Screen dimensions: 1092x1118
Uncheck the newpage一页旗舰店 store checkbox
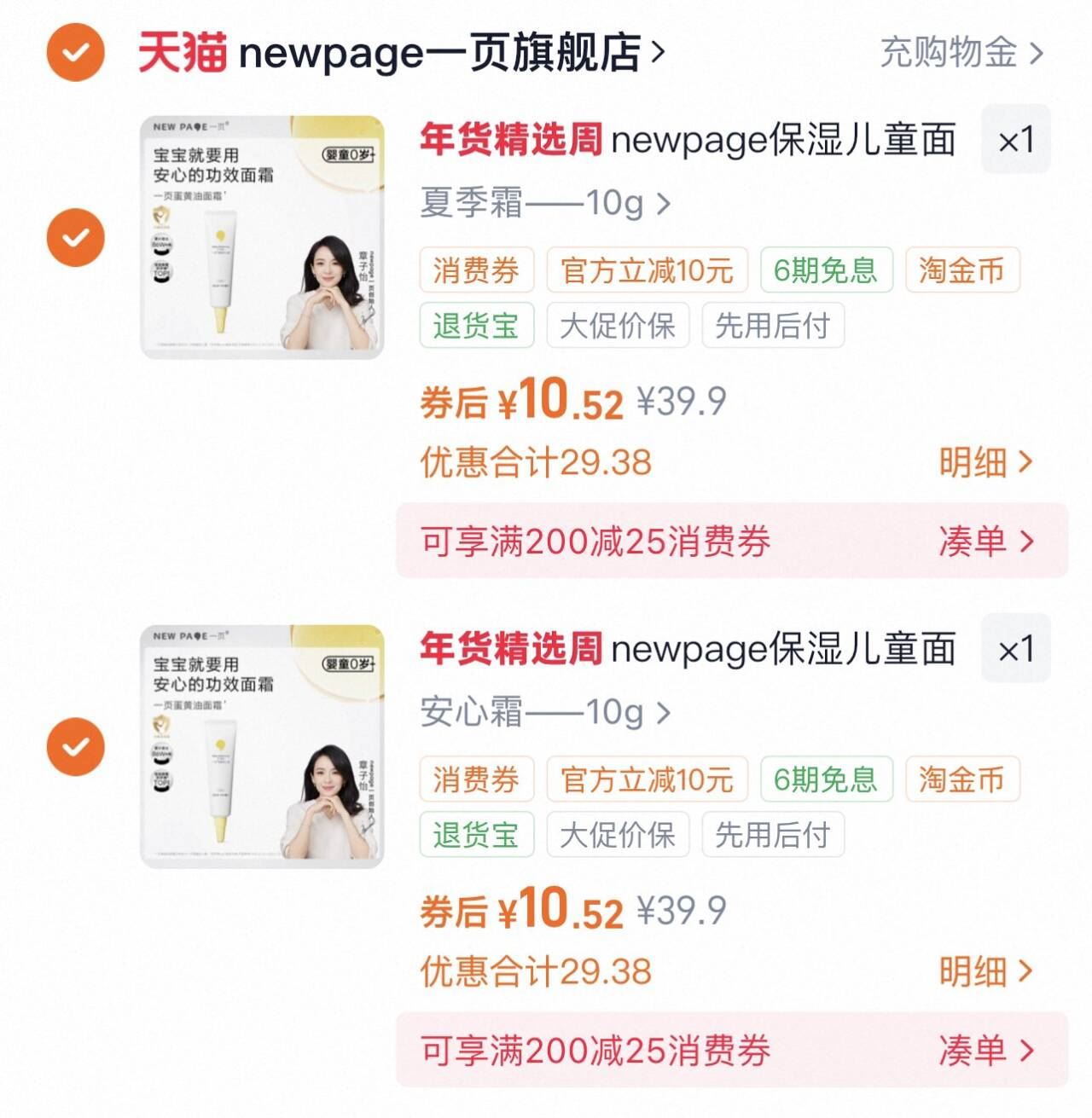pos(76,53)
